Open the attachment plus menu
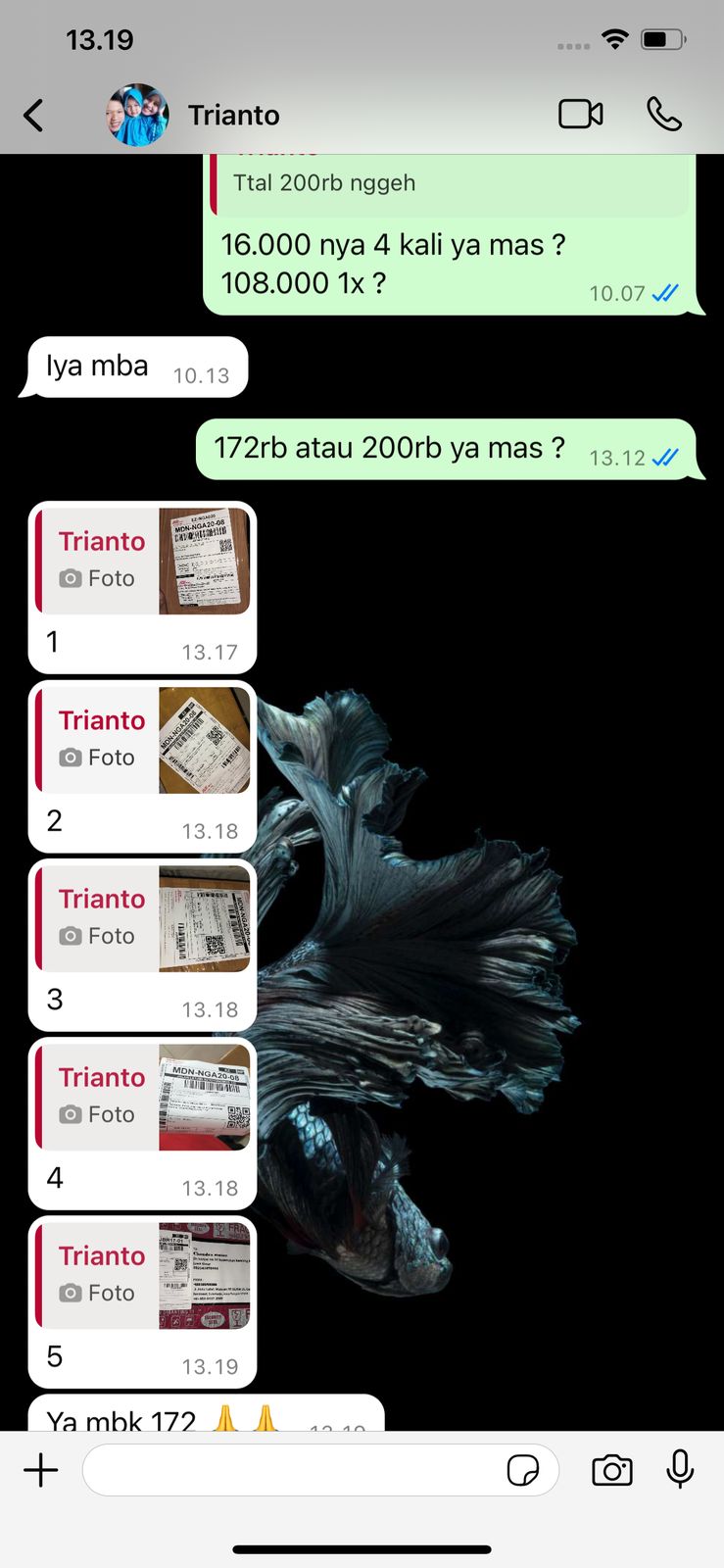The image size is (724, 1568). tap(41, 1470)
